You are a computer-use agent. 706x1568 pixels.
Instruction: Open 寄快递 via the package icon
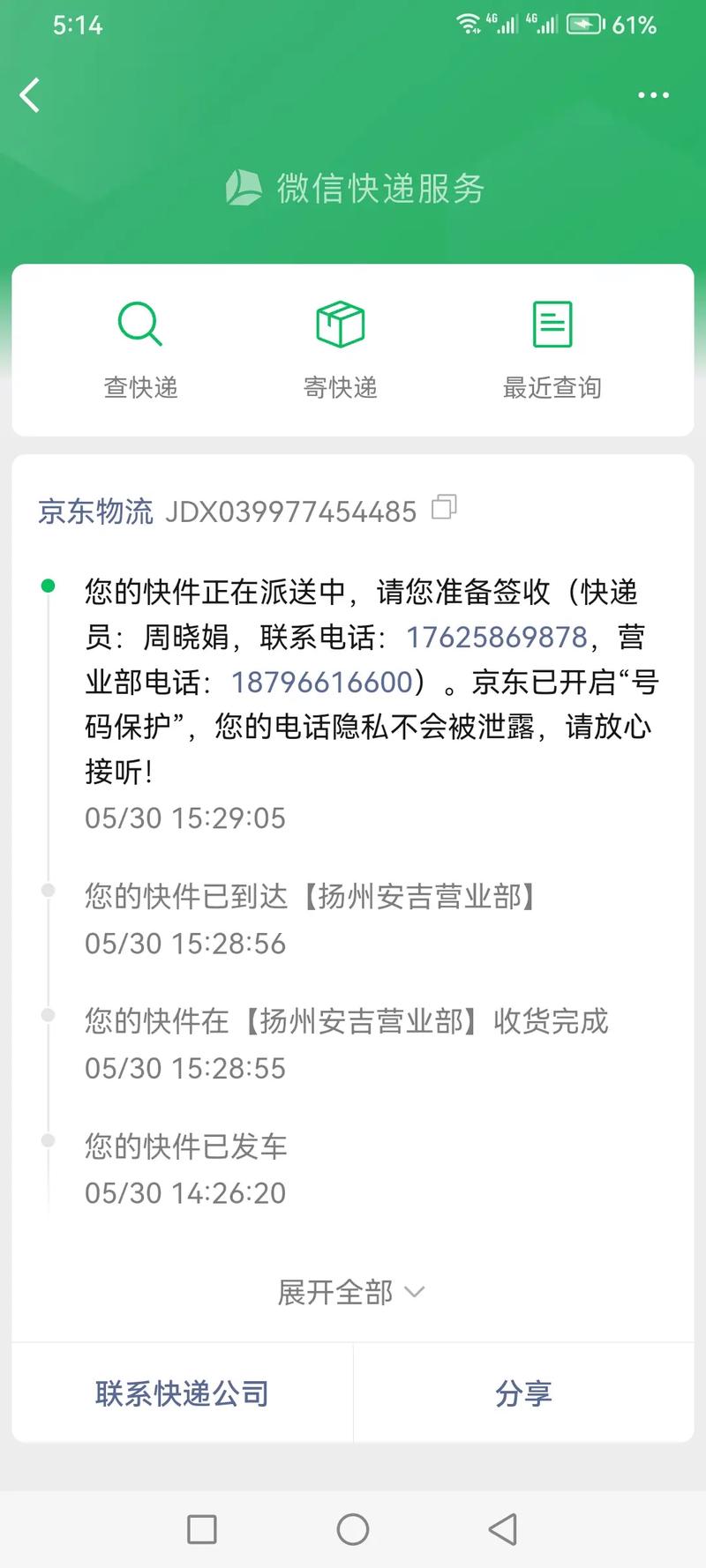tap(341, 323)
